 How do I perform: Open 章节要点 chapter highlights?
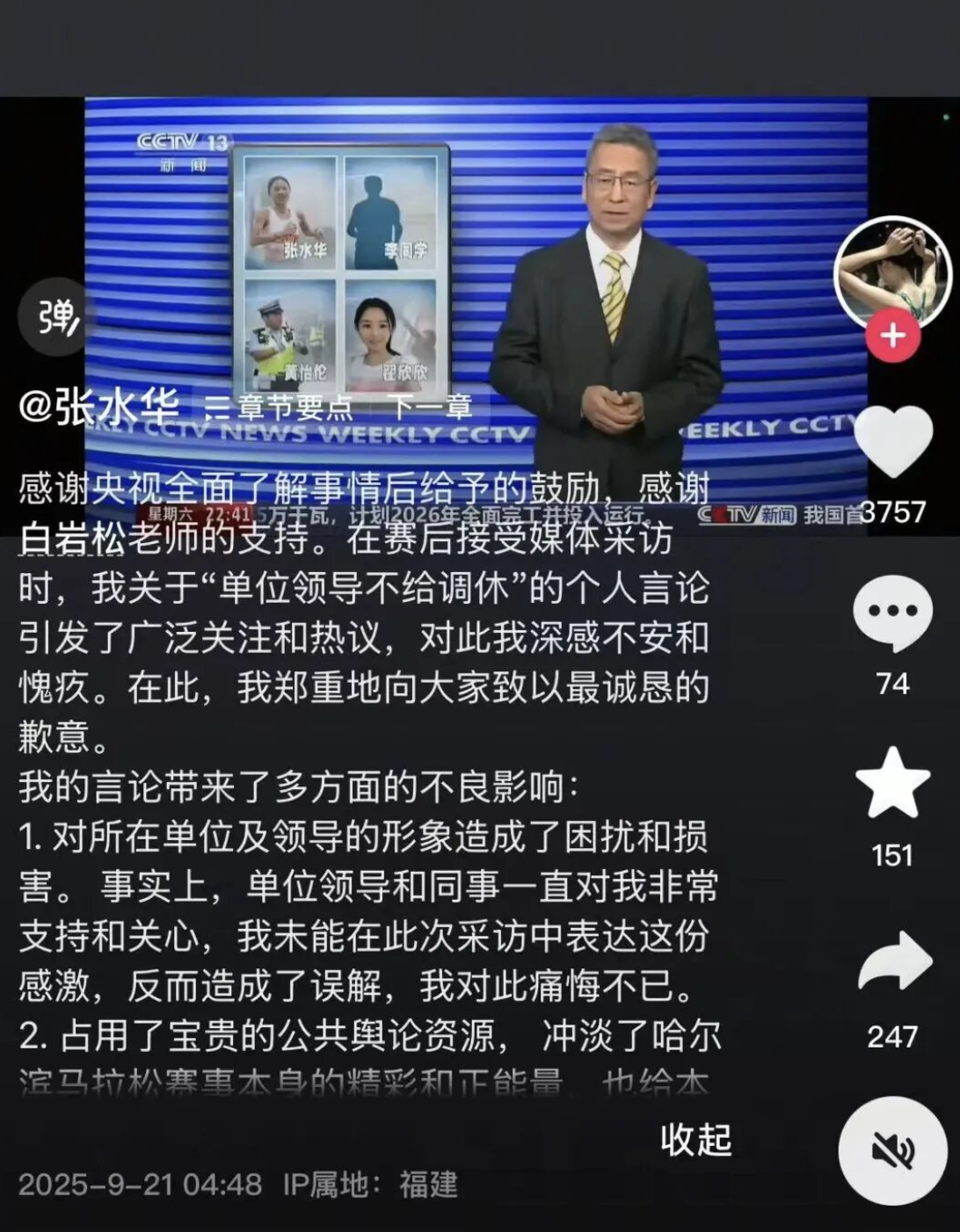[x=280, y=407]
